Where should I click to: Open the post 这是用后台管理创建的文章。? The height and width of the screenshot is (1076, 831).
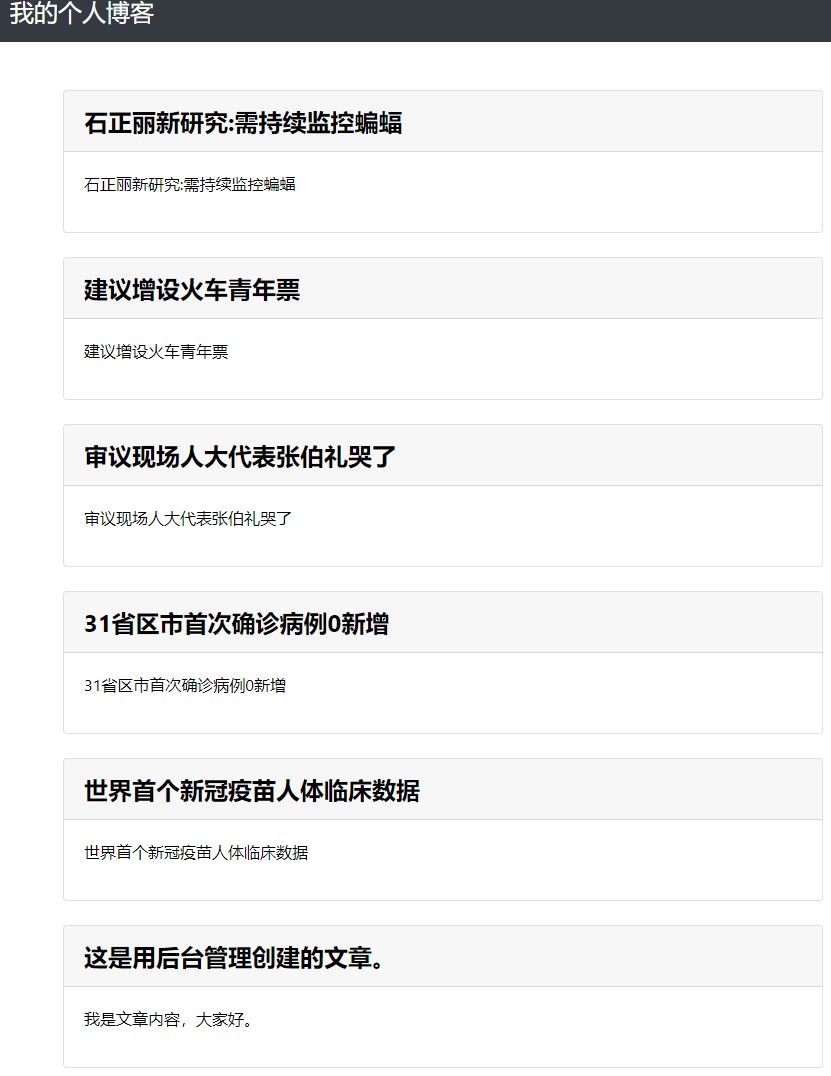click(x=234, y=958)
